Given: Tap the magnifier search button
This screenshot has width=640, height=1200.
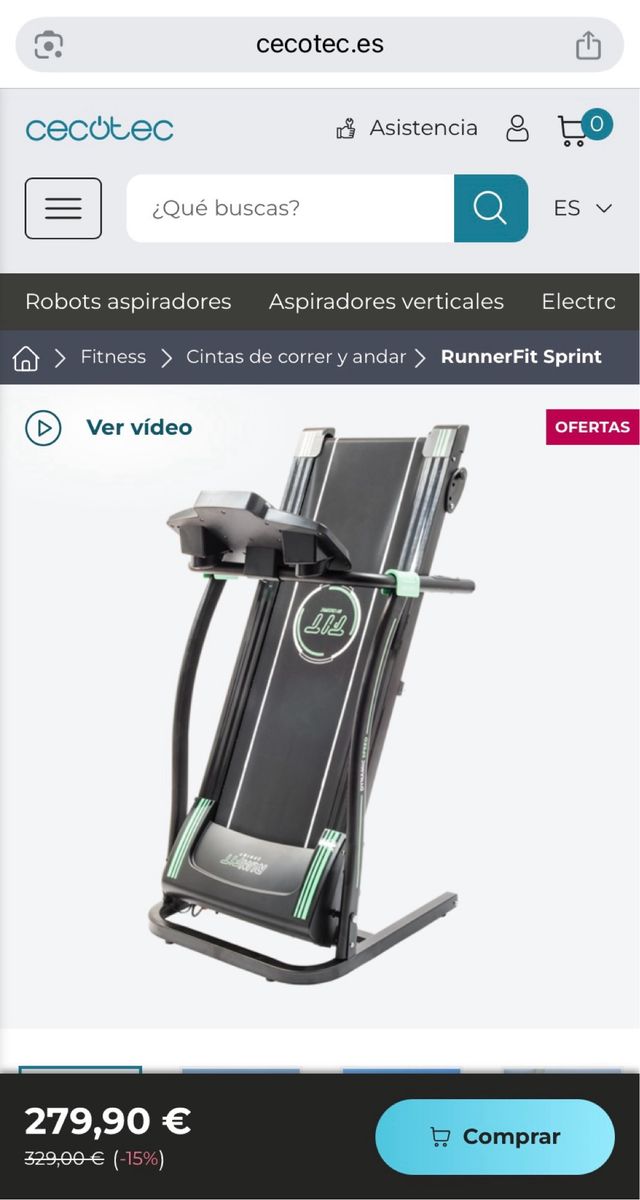Looking at the screenshot, I should click(x=490, y=208).
